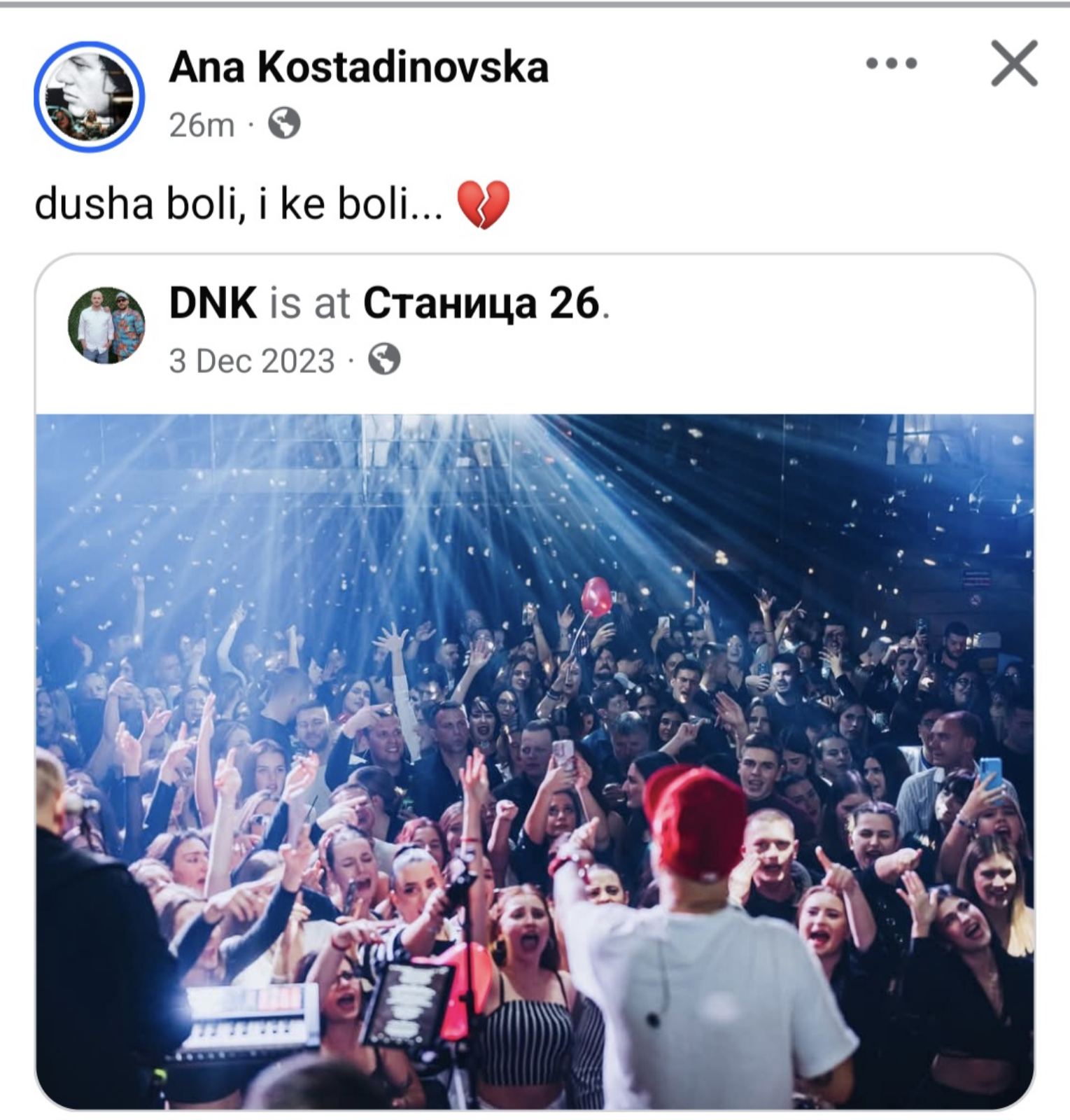Open DNK page avatar in shared post
The image size is (1070, 1120).
(x=106, y=325)
